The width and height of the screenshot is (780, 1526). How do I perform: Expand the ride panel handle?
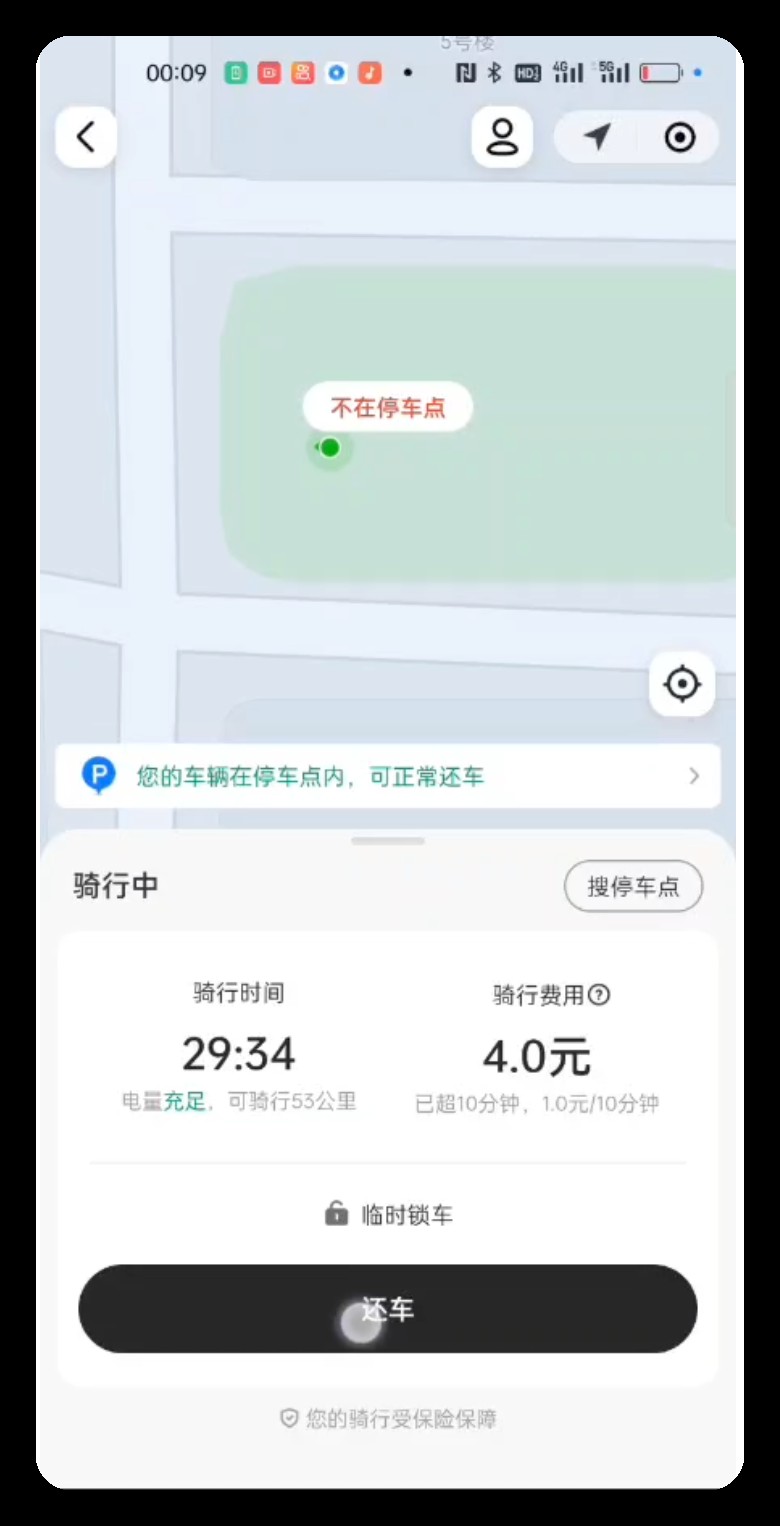tap(388, 841)
